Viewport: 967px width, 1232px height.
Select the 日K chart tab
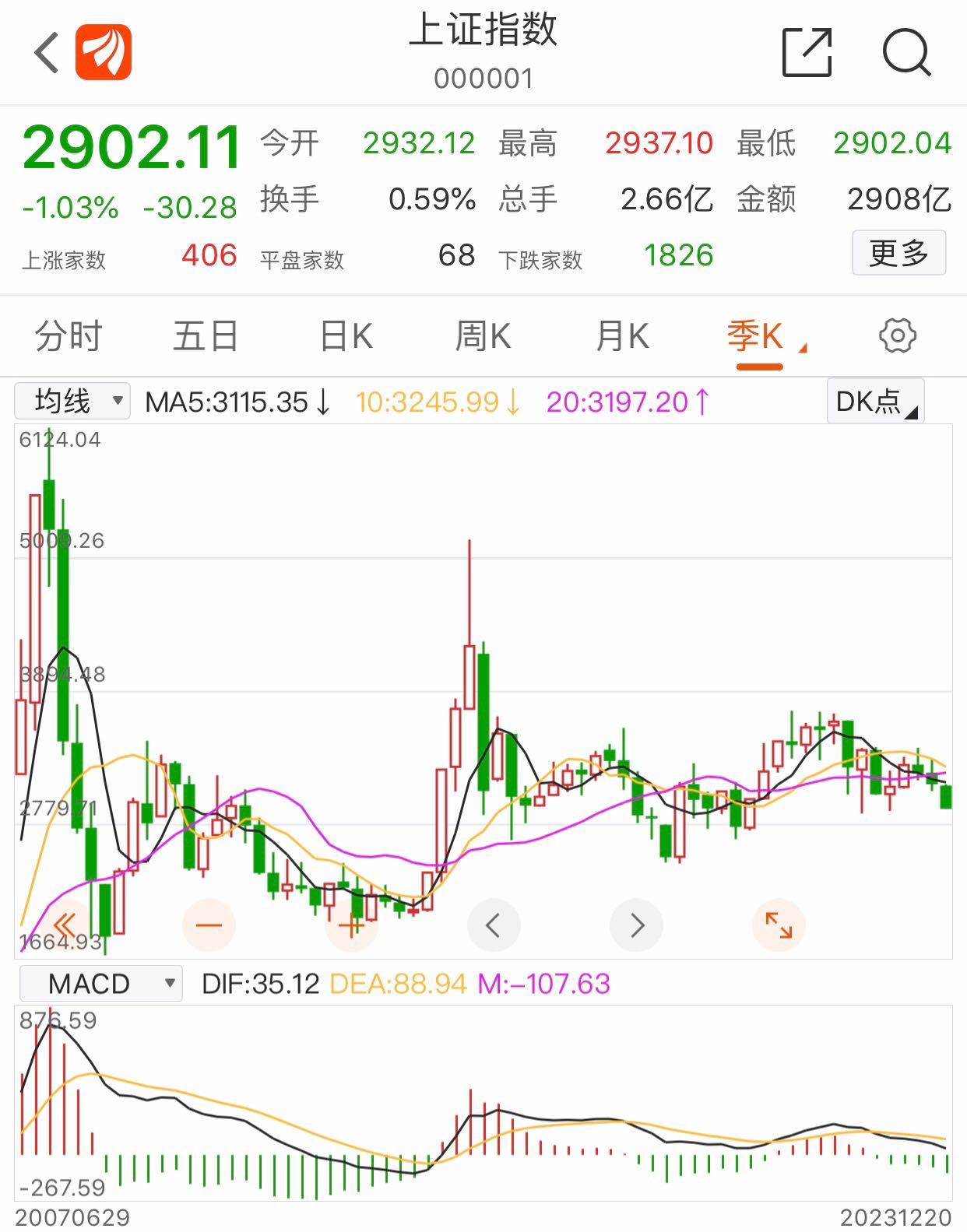(x=346, y=336)
